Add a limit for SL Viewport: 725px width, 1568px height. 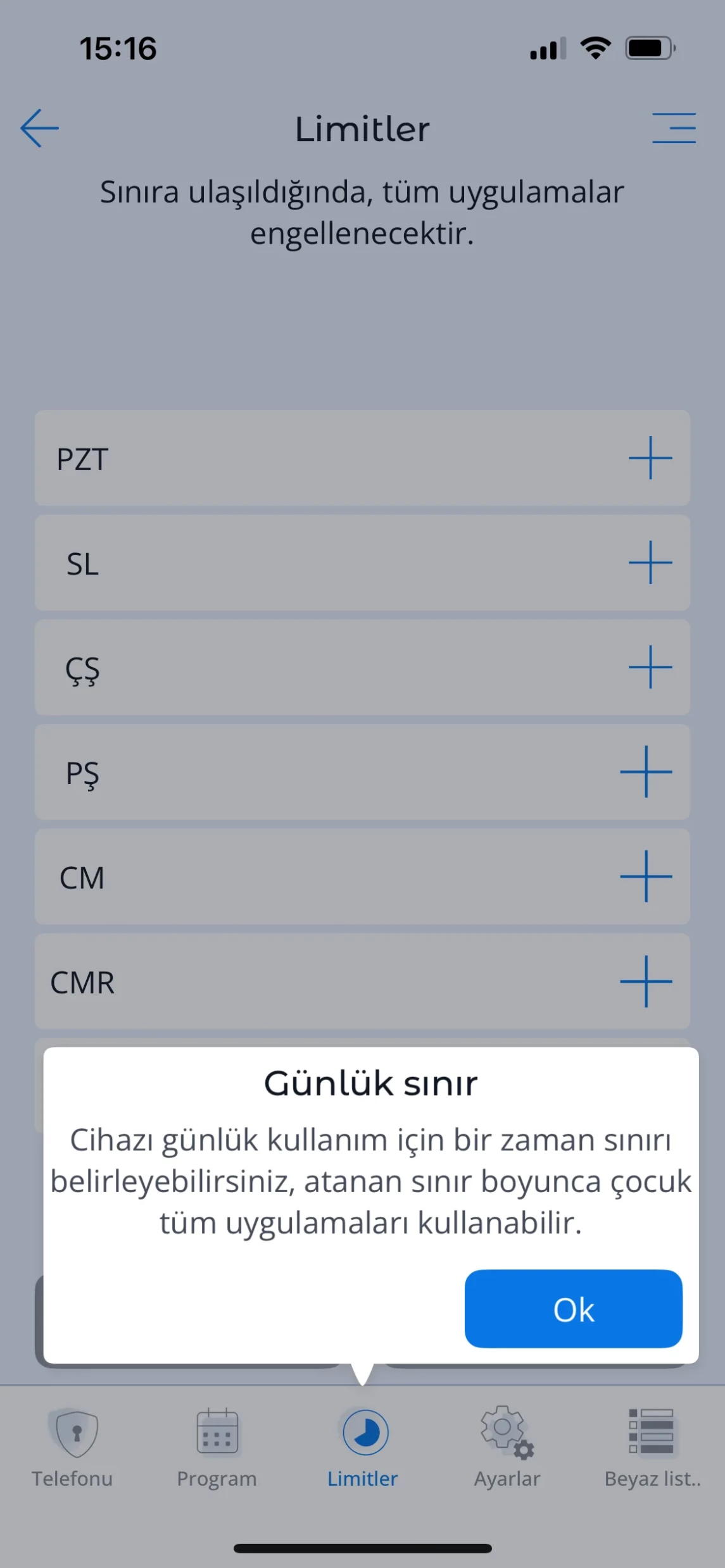(650, 562)
